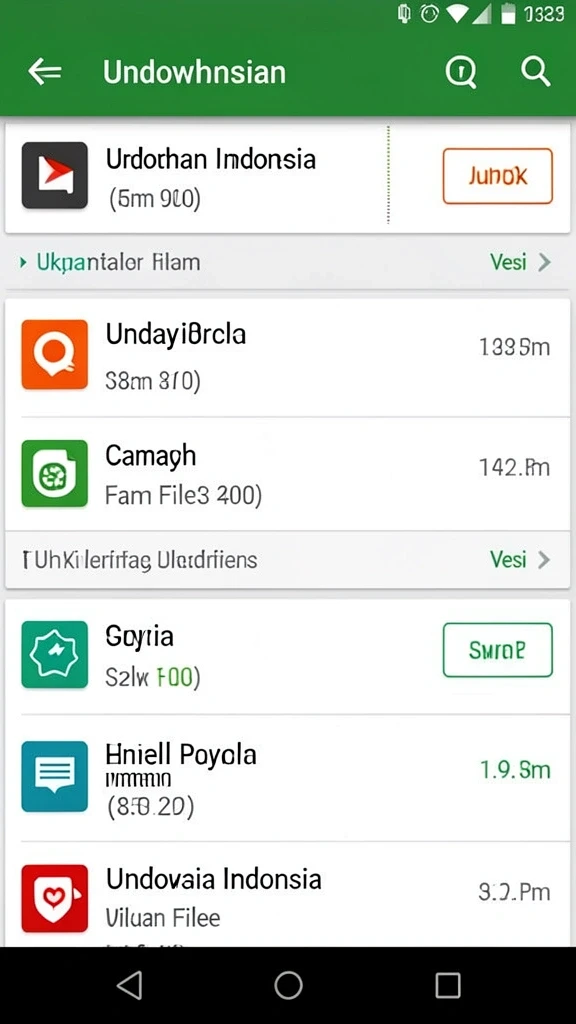Open the search magnifier in the app bar
Screen dimensions: 576x1024
click(x=536, y=71)
